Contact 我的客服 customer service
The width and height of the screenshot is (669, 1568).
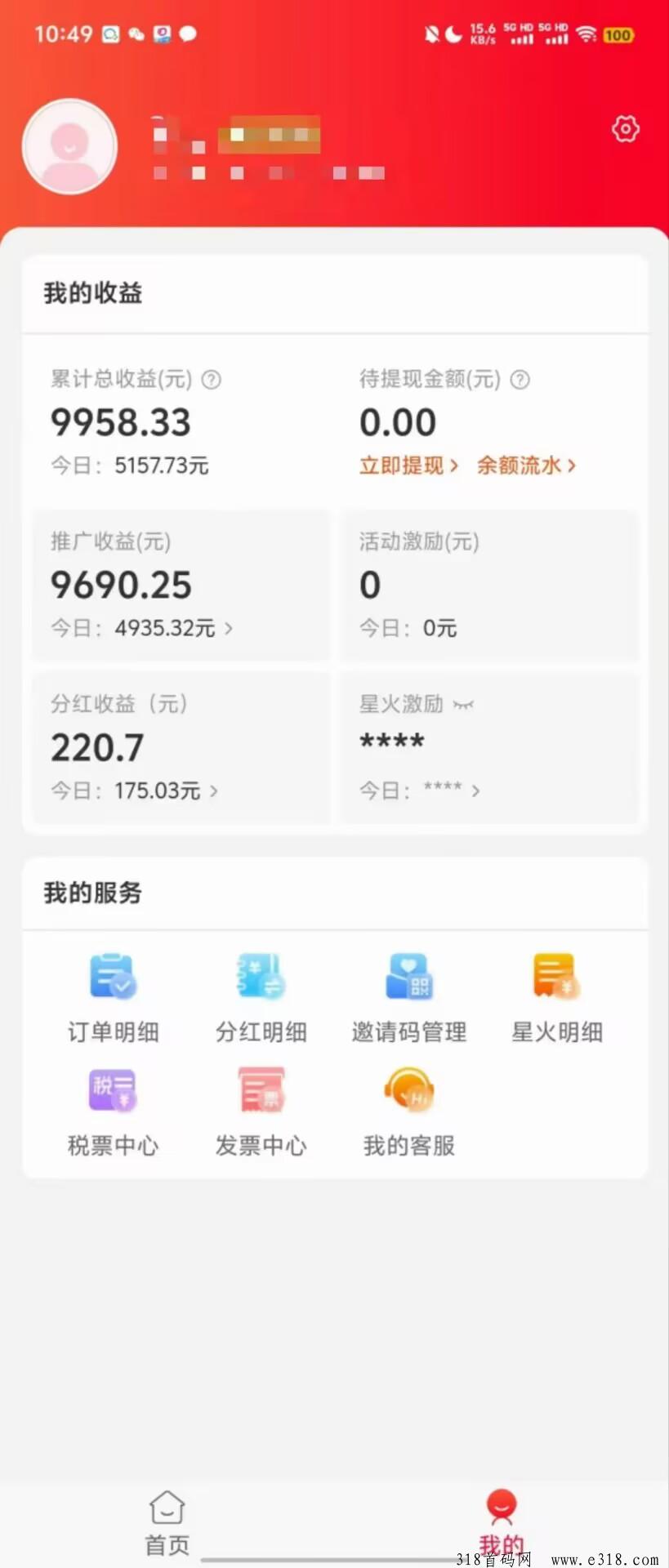pyautogui.click(x=408, y=1111)
